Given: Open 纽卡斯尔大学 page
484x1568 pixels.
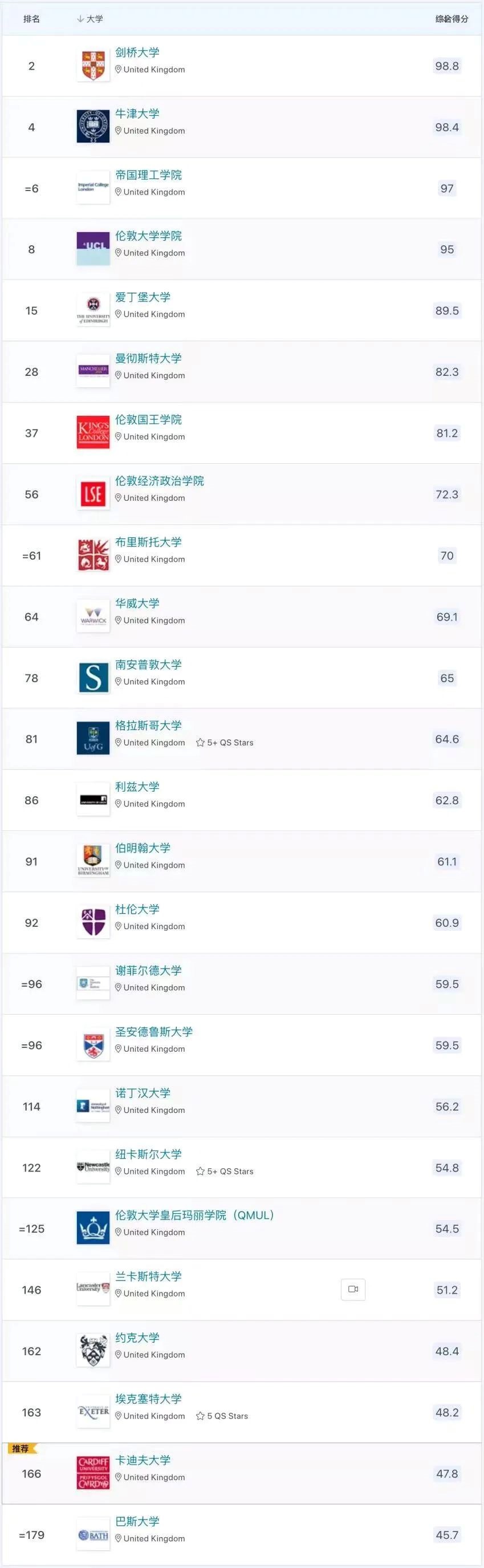Looking at the screenshot, I should (148, 1154).
